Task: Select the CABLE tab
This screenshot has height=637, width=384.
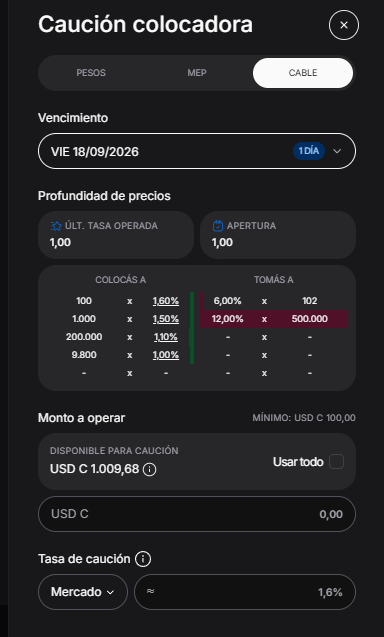Action: click(303, 73)
